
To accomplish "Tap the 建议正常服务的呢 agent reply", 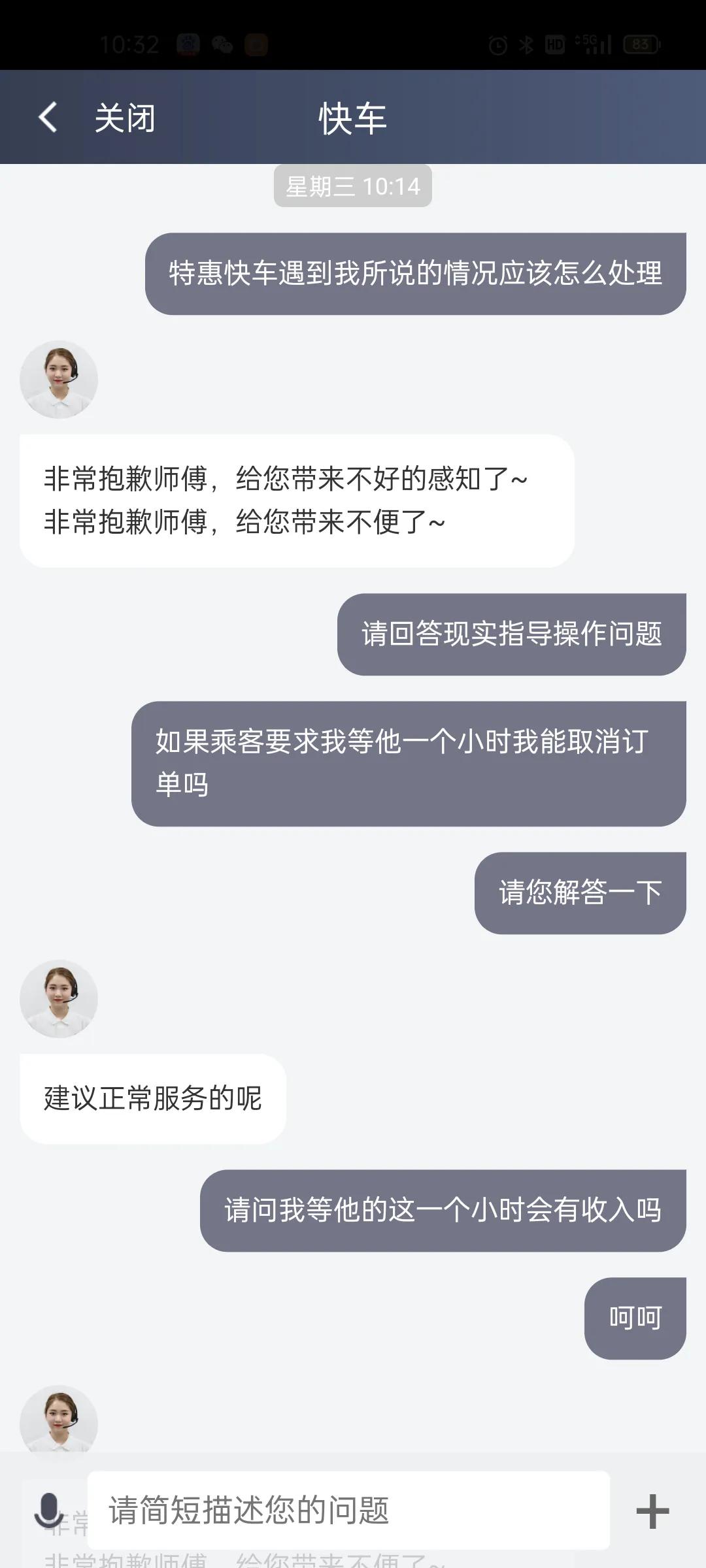I will 154,1098.
